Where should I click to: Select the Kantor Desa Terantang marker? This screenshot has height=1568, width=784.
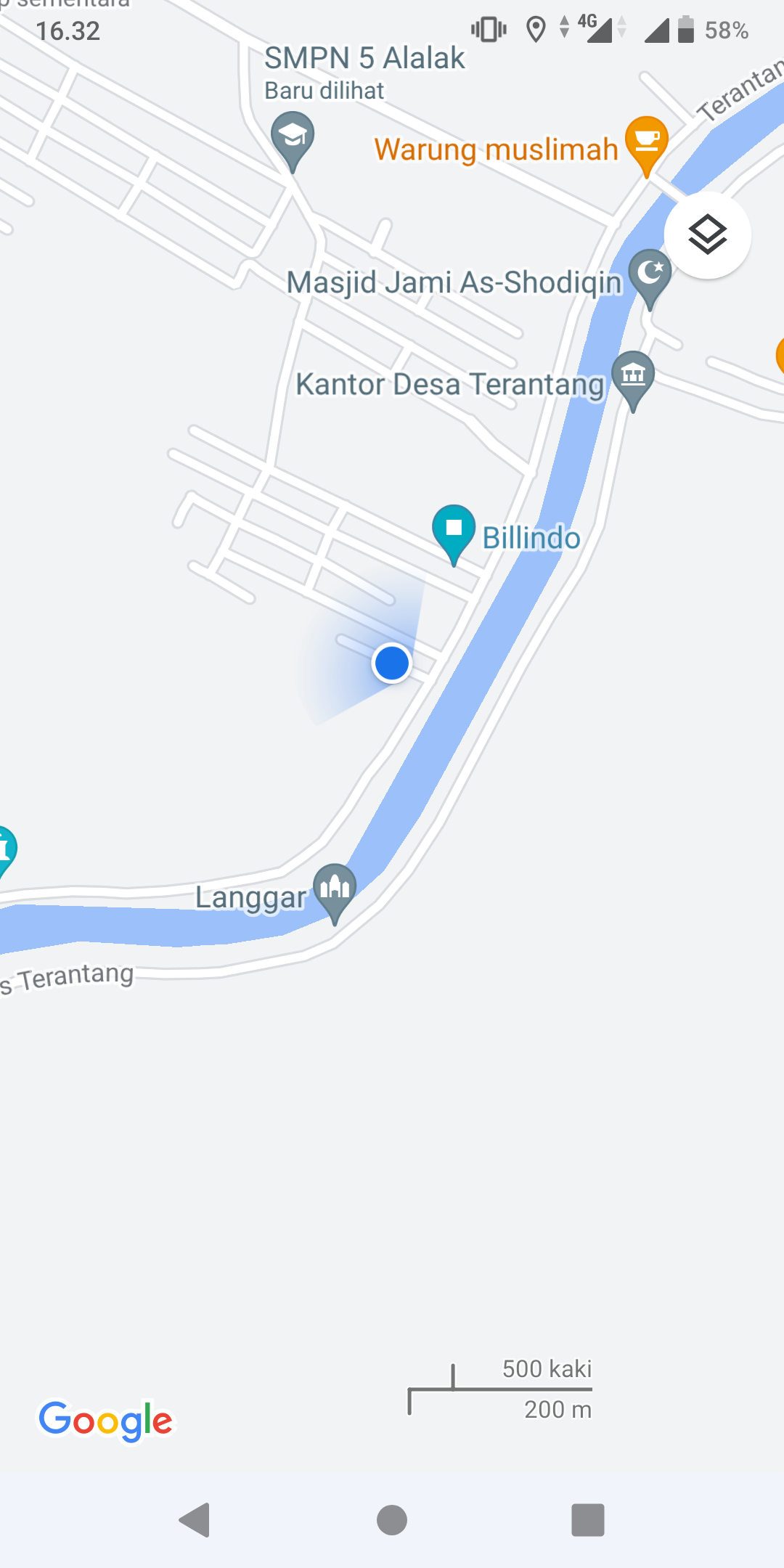(633, 376)
